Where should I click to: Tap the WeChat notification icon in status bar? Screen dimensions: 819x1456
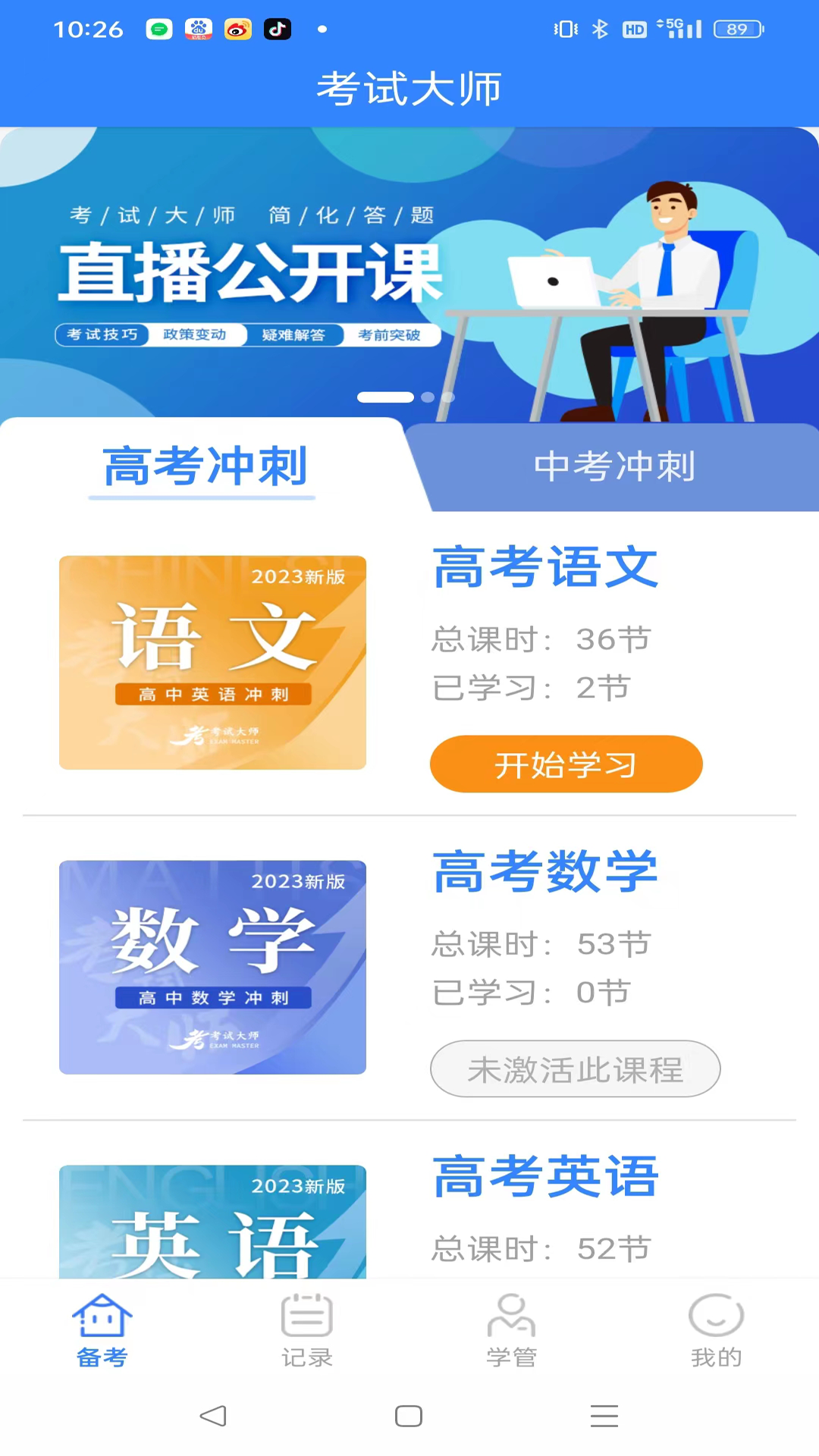pyautogui.click(x=158, y=30)
